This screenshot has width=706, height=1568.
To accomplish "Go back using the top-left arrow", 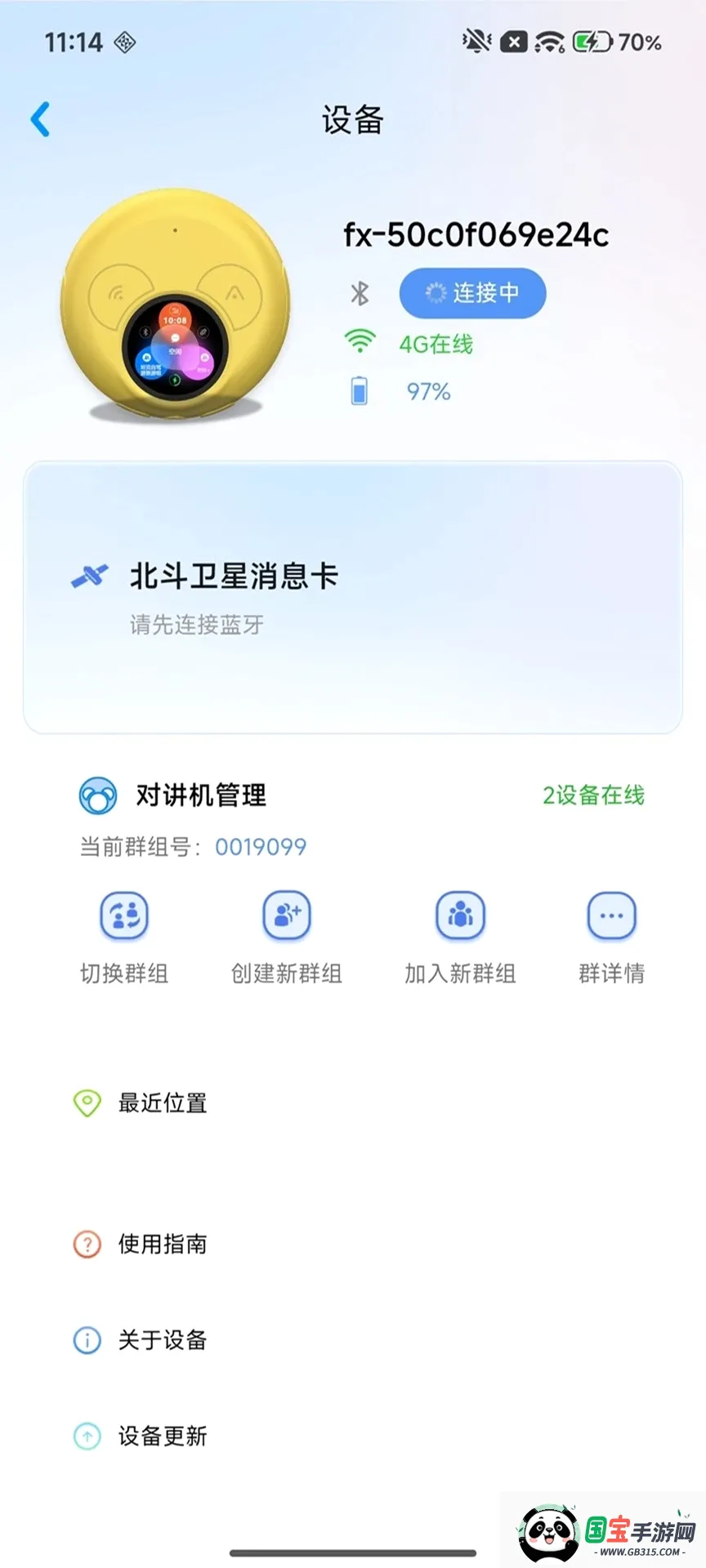I will click(40, 119).
